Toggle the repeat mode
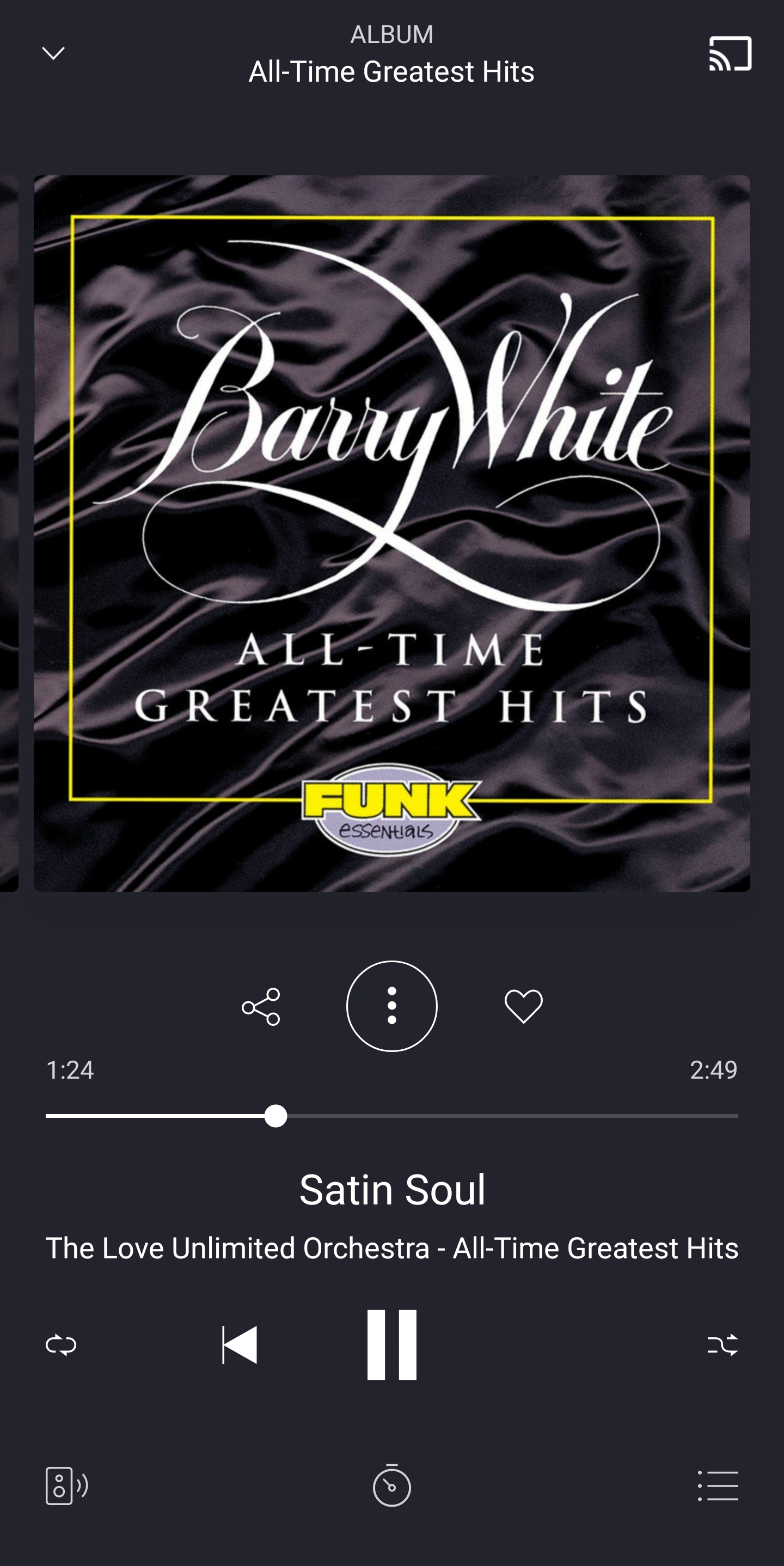Viewport: 784px width, 1566px height. (x=61, y=1345)
